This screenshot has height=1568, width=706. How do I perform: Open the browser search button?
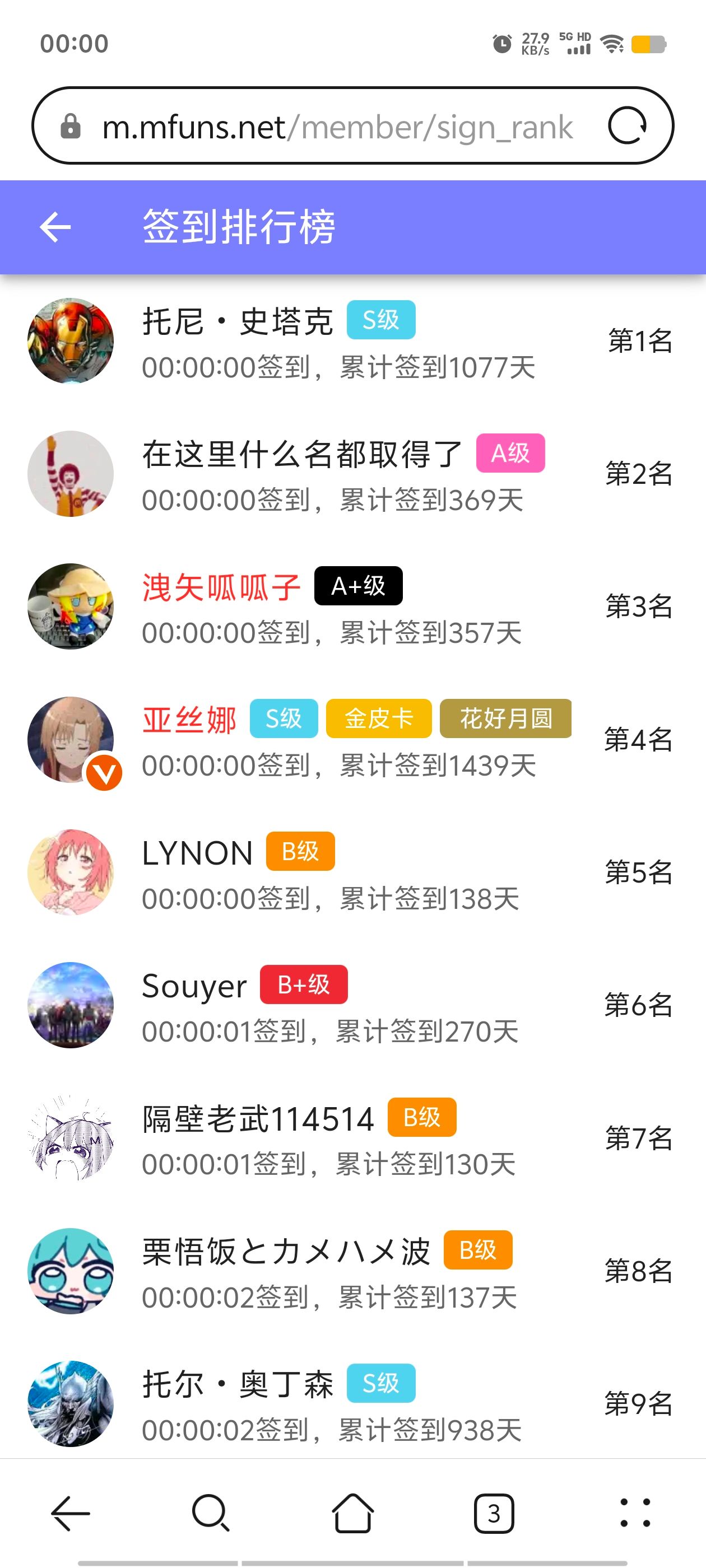tap(211, 1513)
